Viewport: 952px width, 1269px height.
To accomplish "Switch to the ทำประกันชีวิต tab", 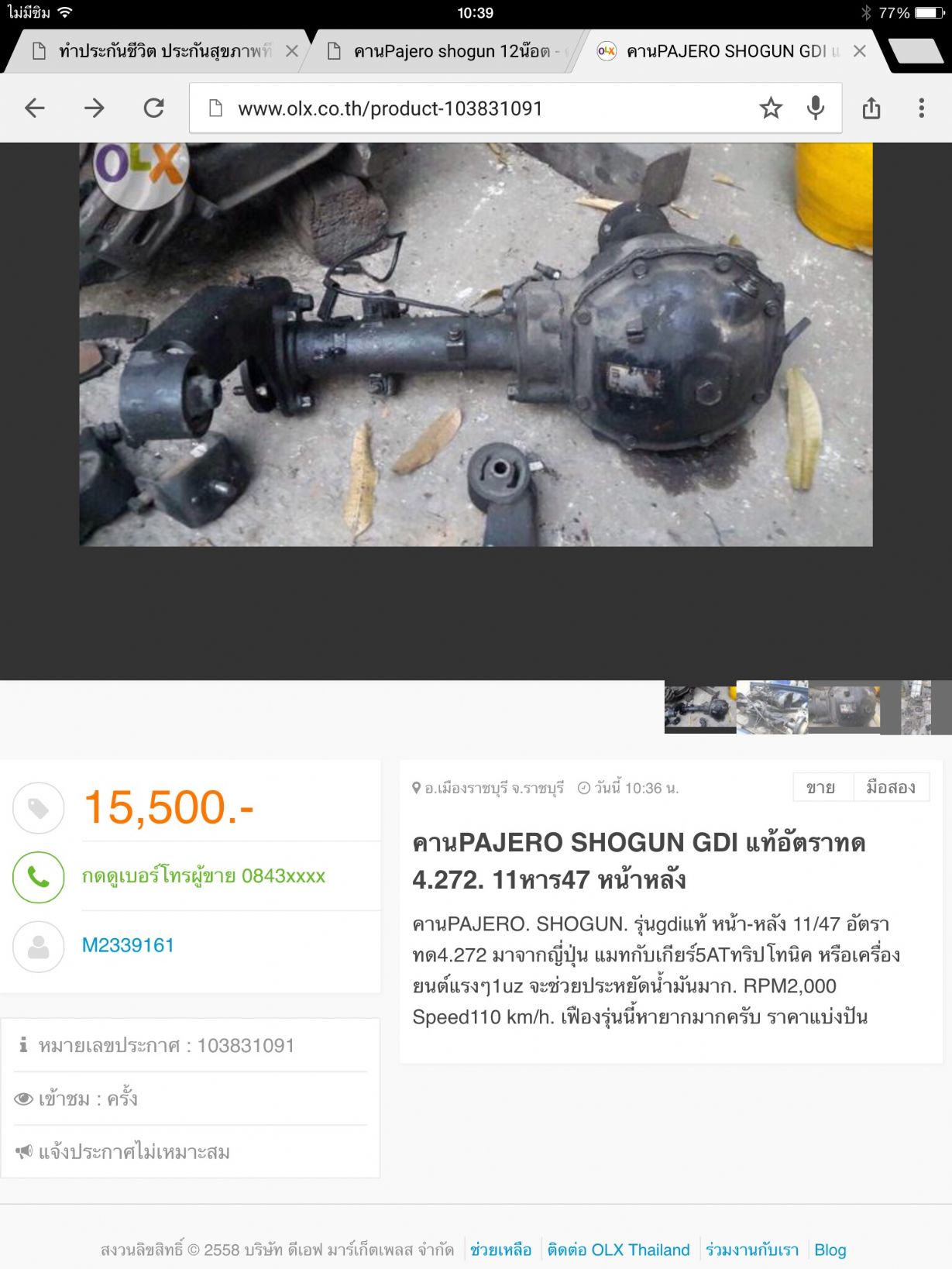I will tap(155, 52).
